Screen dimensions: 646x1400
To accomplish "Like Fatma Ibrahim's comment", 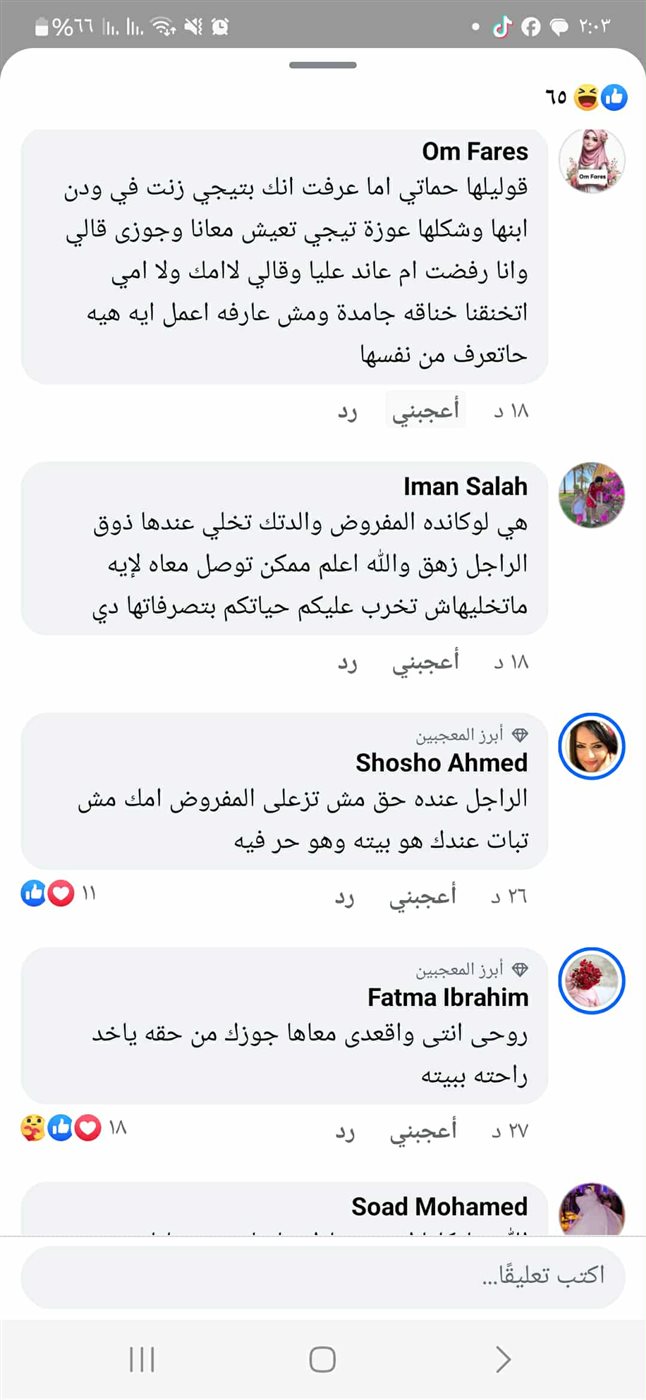I will coord(425,1131).
